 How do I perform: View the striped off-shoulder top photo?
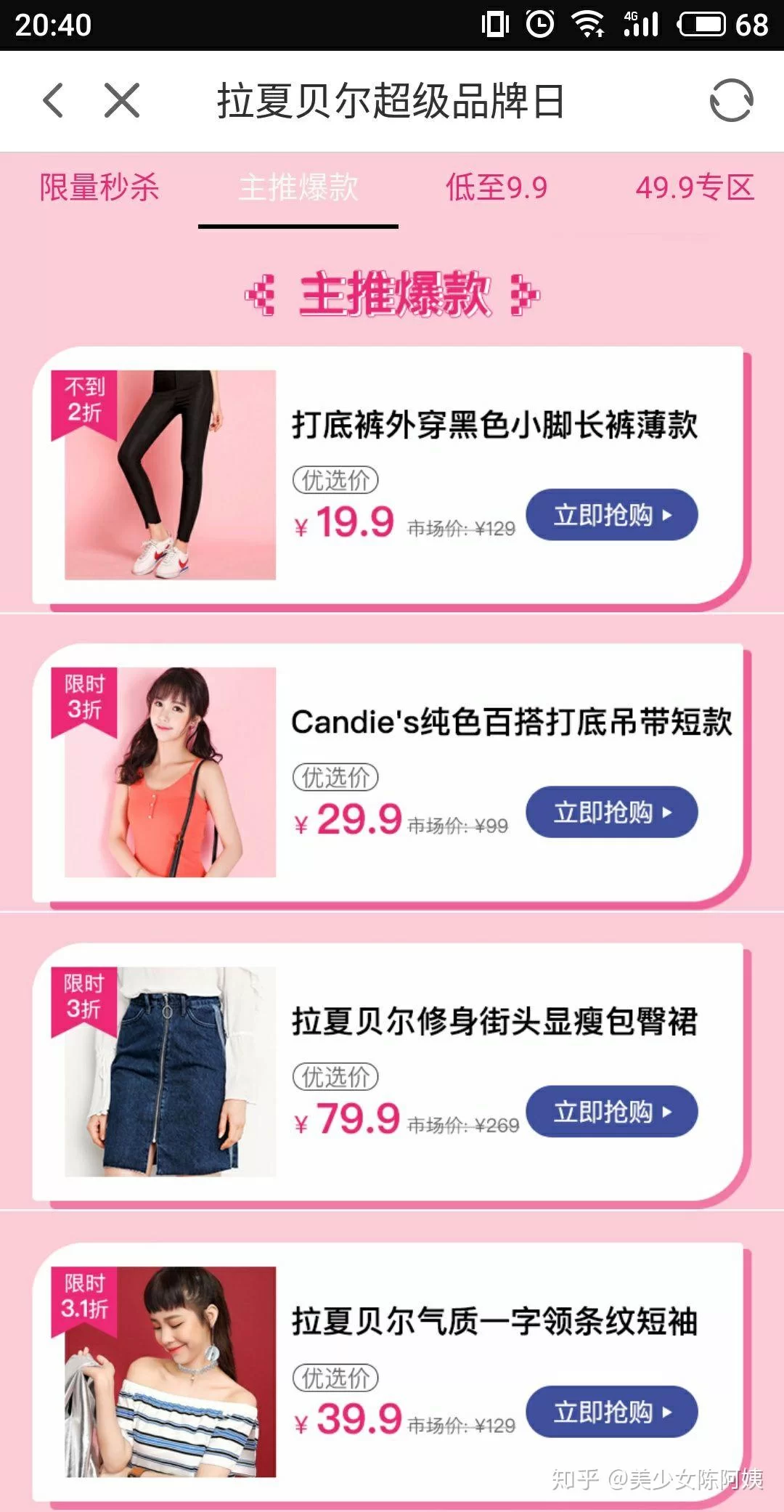pos(171,1372)
